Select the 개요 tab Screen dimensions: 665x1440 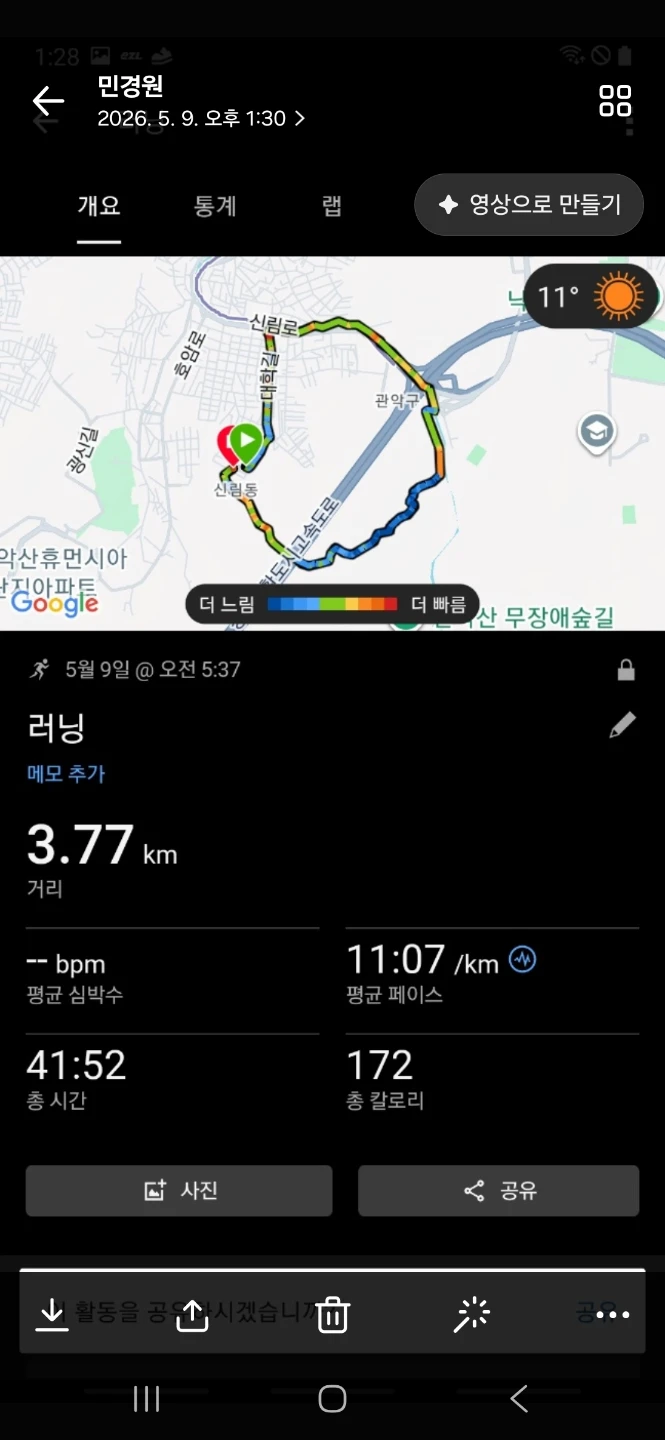point(99,206)
